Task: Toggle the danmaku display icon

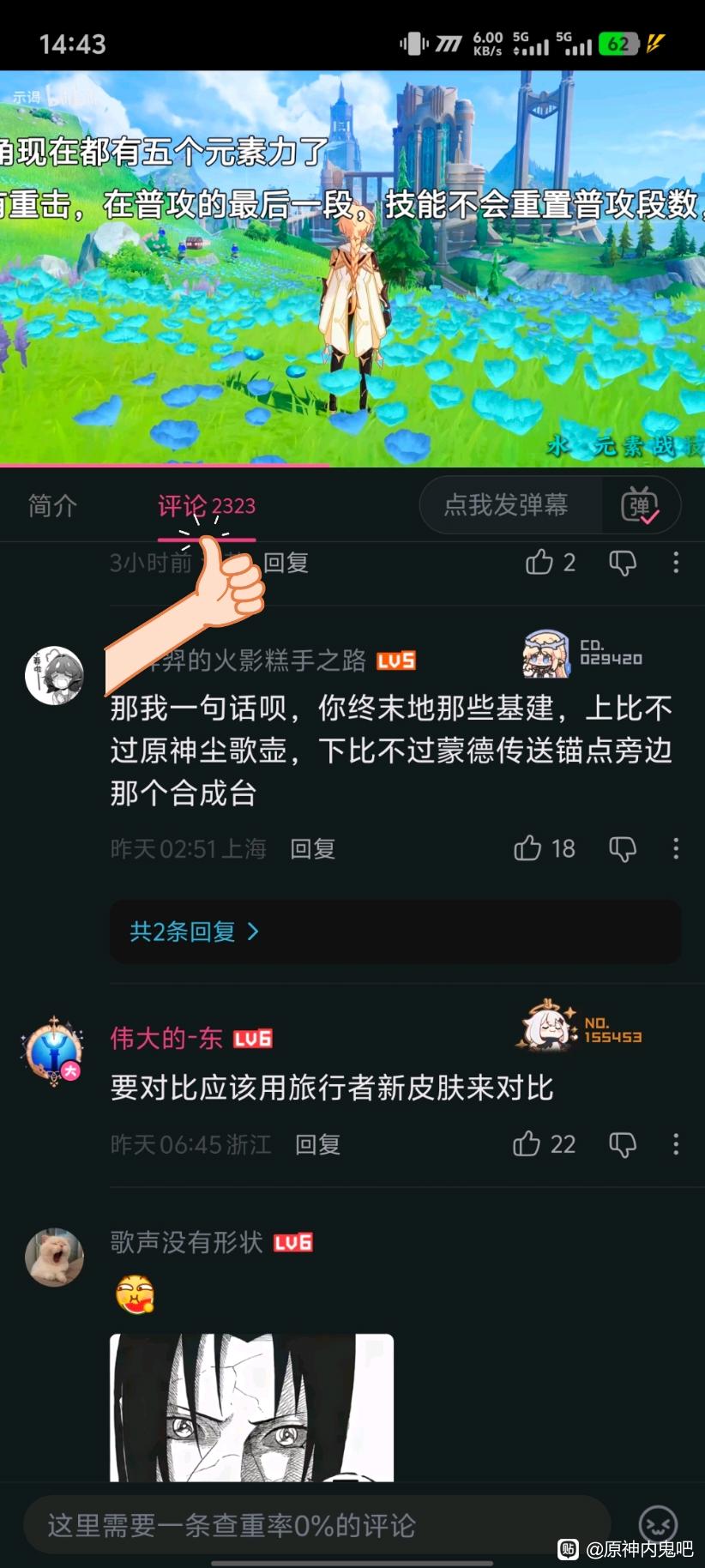Action: point(640,505)
